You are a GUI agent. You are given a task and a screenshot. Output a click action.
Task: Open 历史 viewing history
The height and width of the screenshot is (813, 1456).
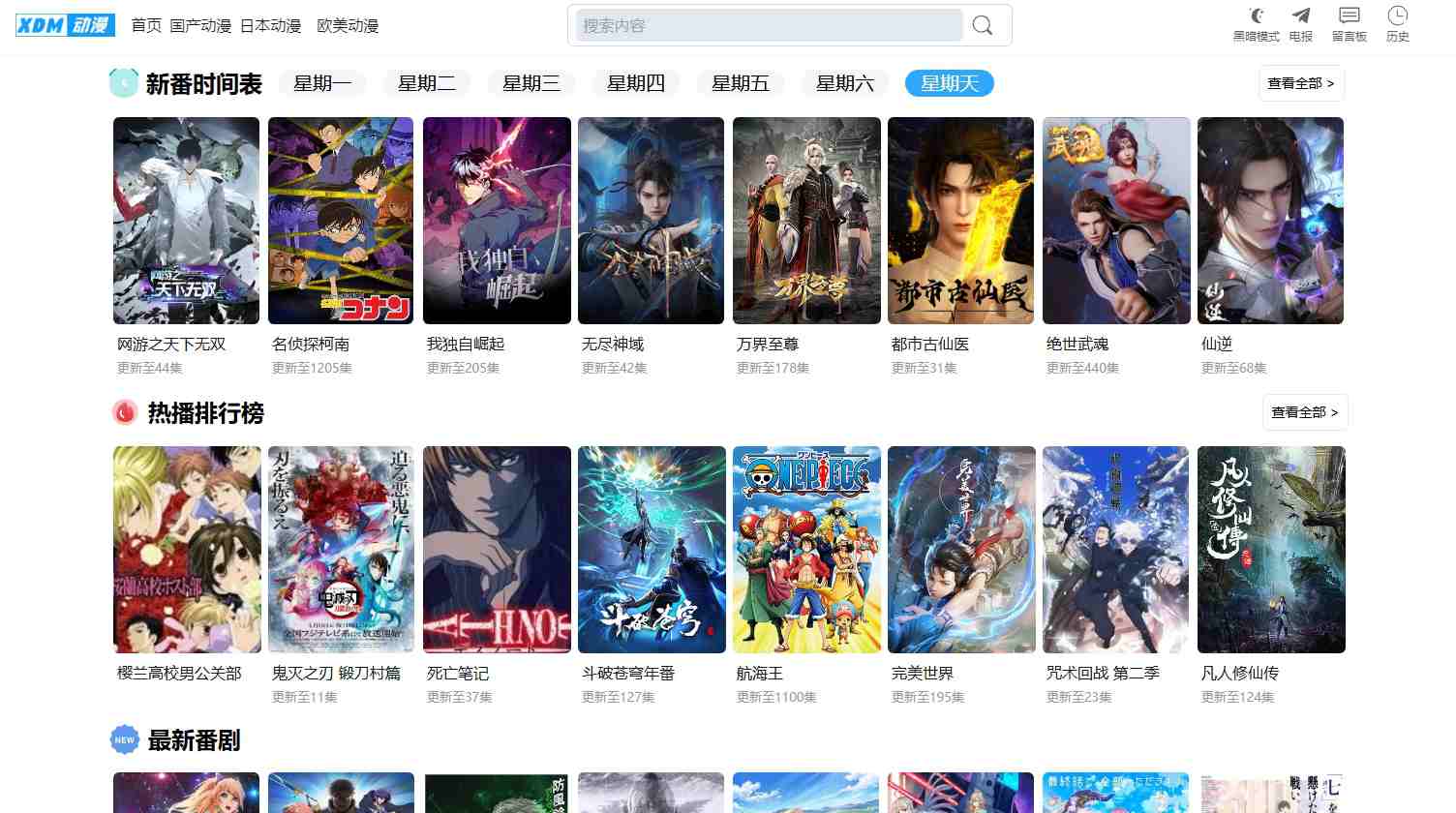tap(1397, 24)
